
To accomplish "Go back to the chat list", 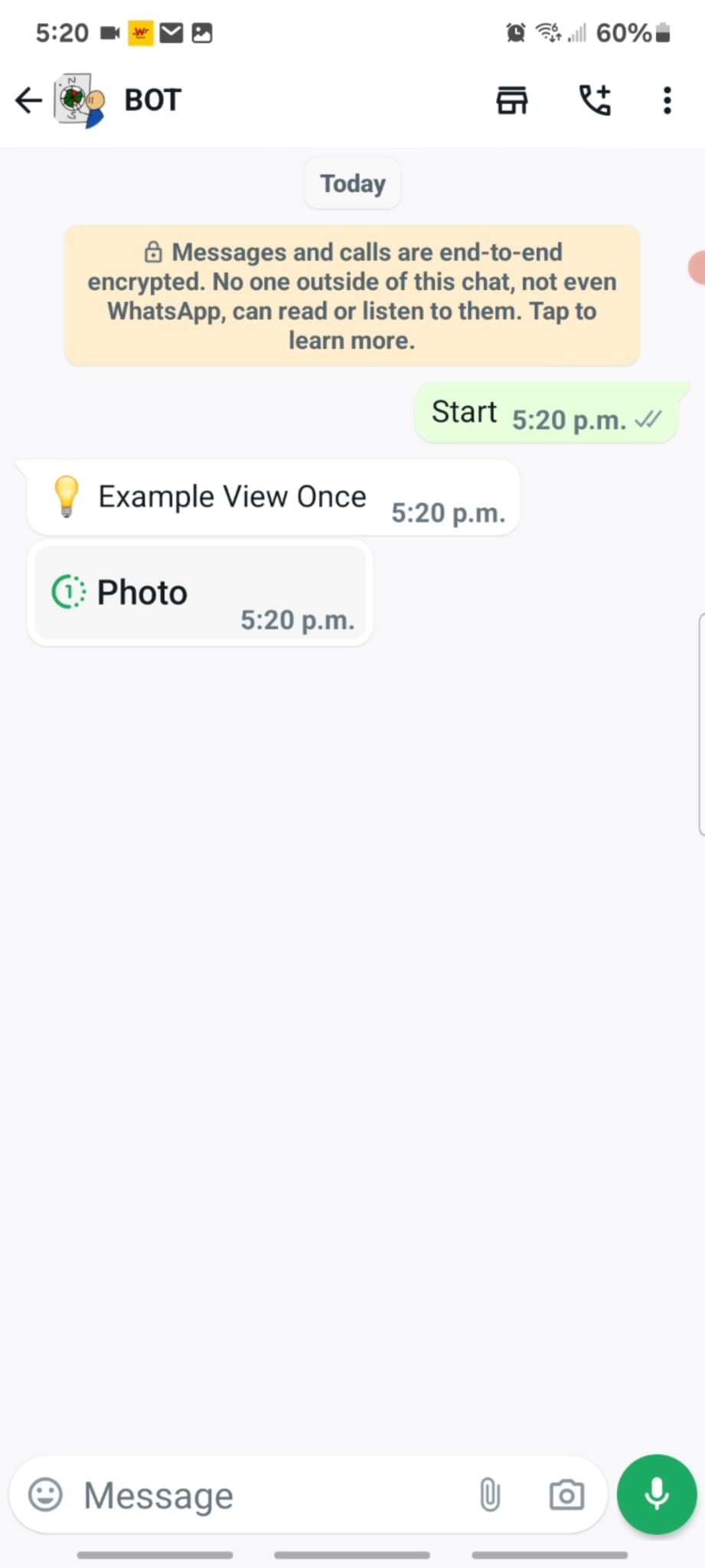I will click(x=28, y=100).
